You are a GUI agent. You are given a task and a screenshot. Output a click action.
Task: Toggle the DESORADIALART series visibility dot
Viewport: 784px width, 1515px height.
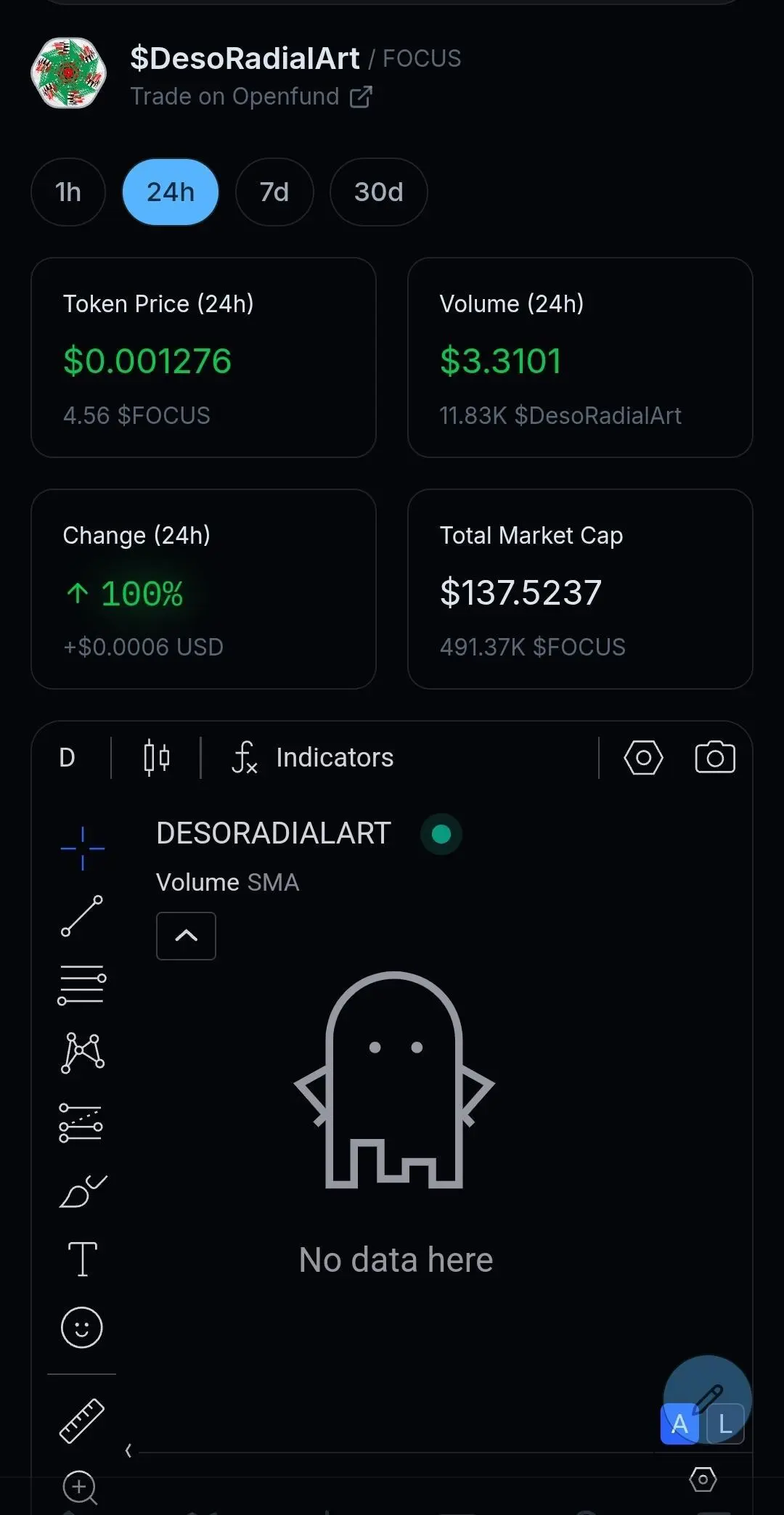coord(441,834)
